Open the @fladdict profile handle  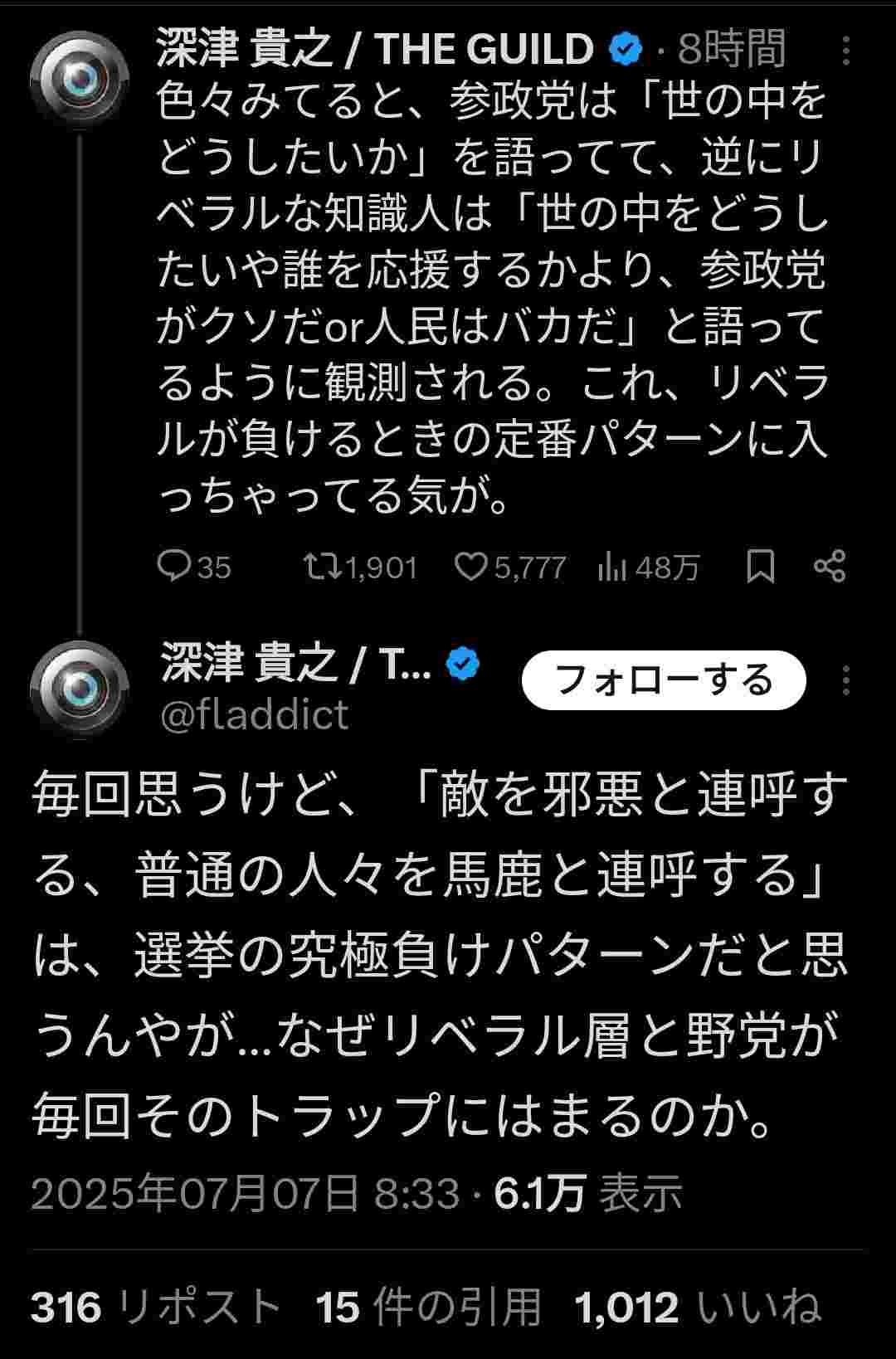coord(255,714)
